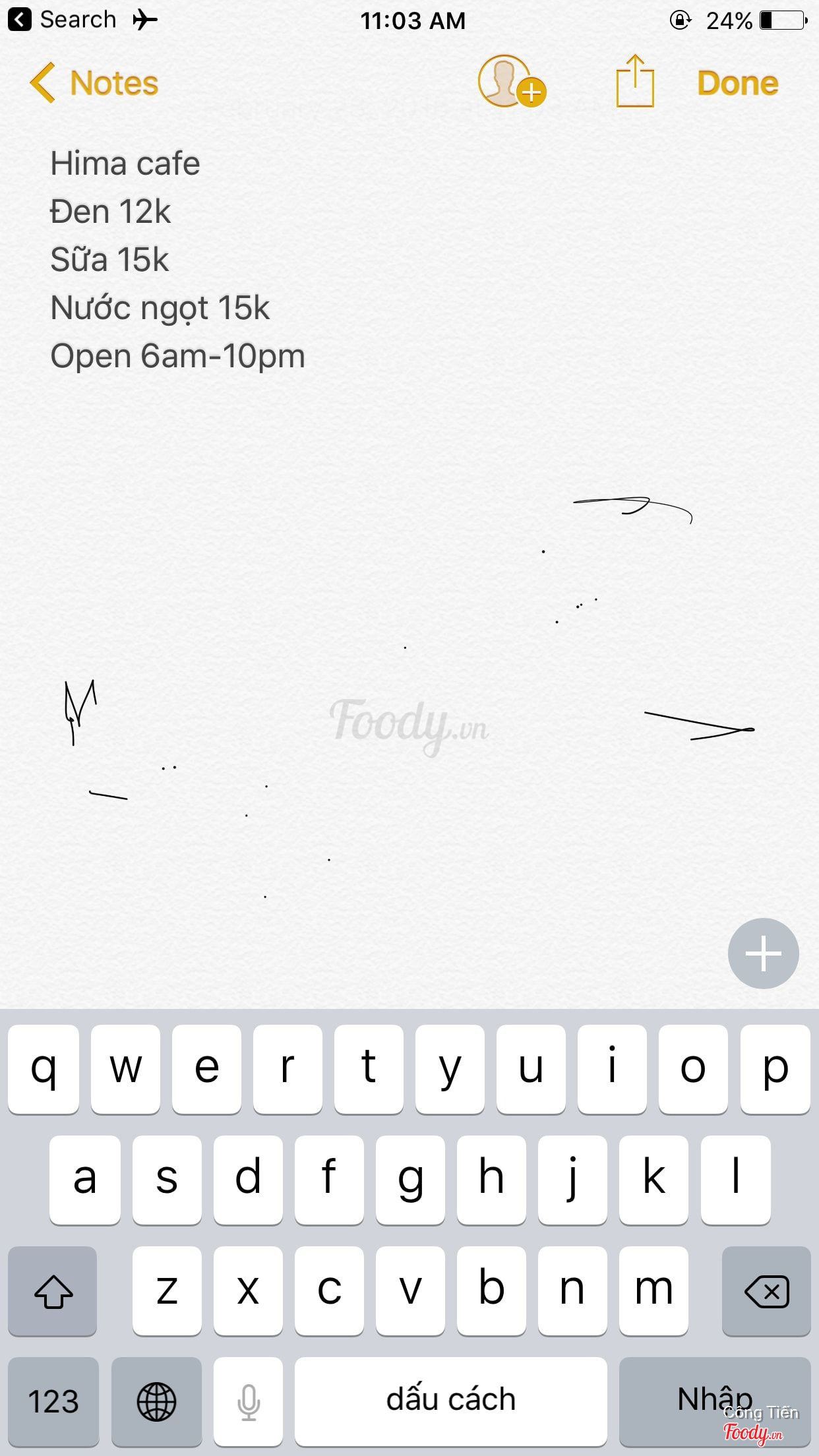819x1456 pixels.
Task: Hit the Nhập return key
Action: tap(715, 1401)
